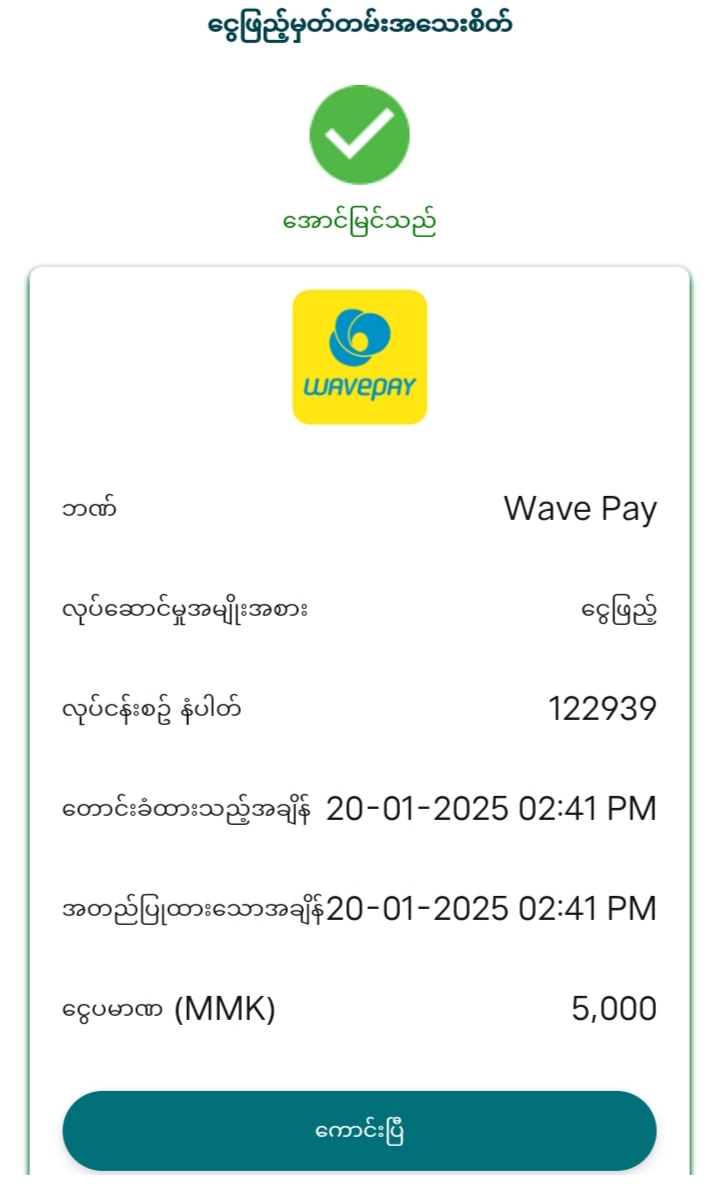
Task: Tap the ကောင်းပြီ confirmation button
Action: (x=359, y=1131)
